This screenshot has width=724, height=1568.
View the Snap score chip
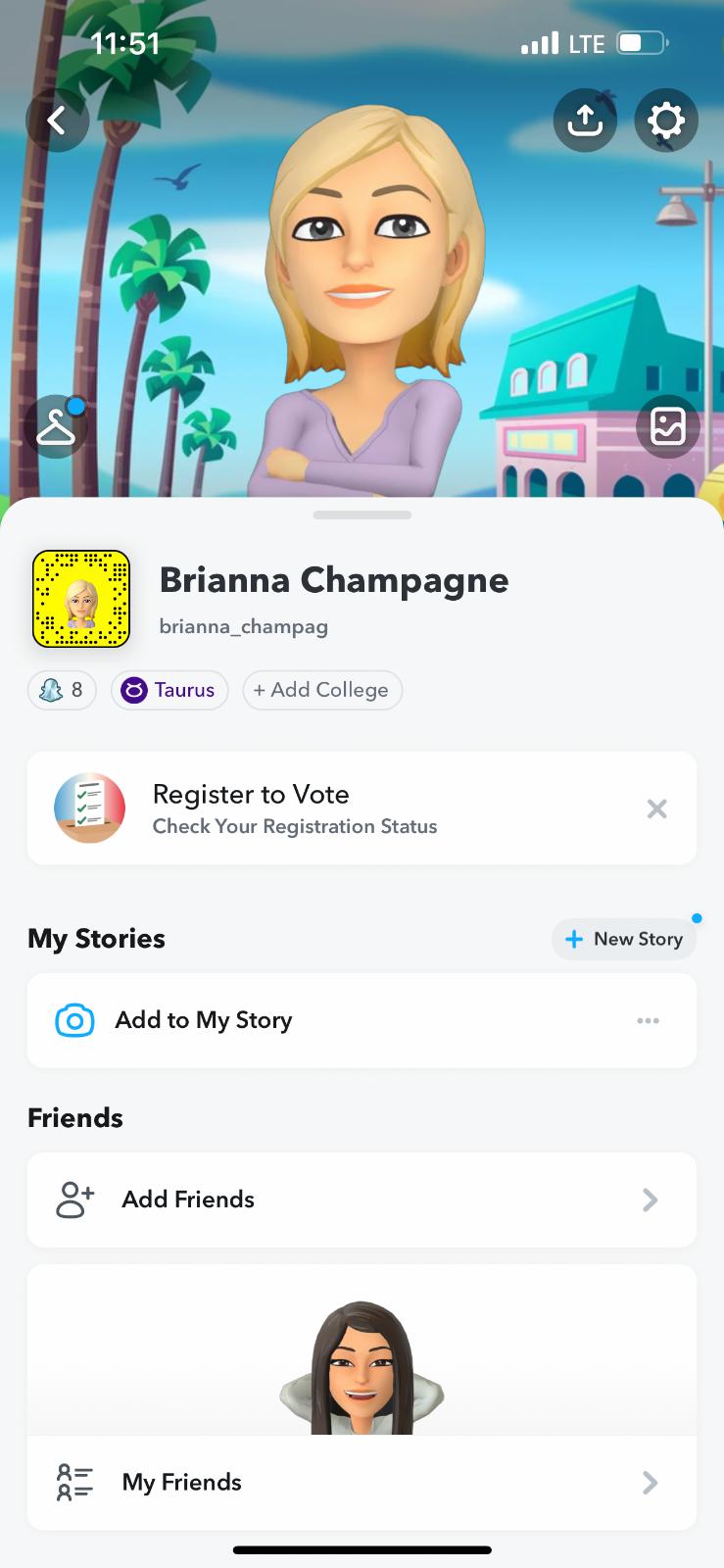point(62,690)
